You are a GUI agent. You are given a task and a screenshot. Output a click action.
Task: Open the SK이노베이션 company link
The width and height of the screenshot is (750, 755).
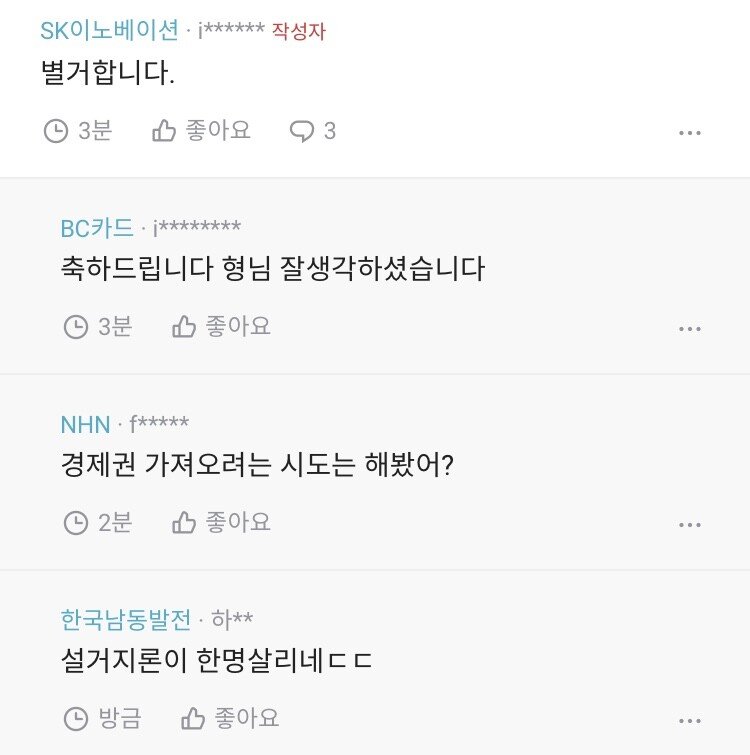[110, 31]
